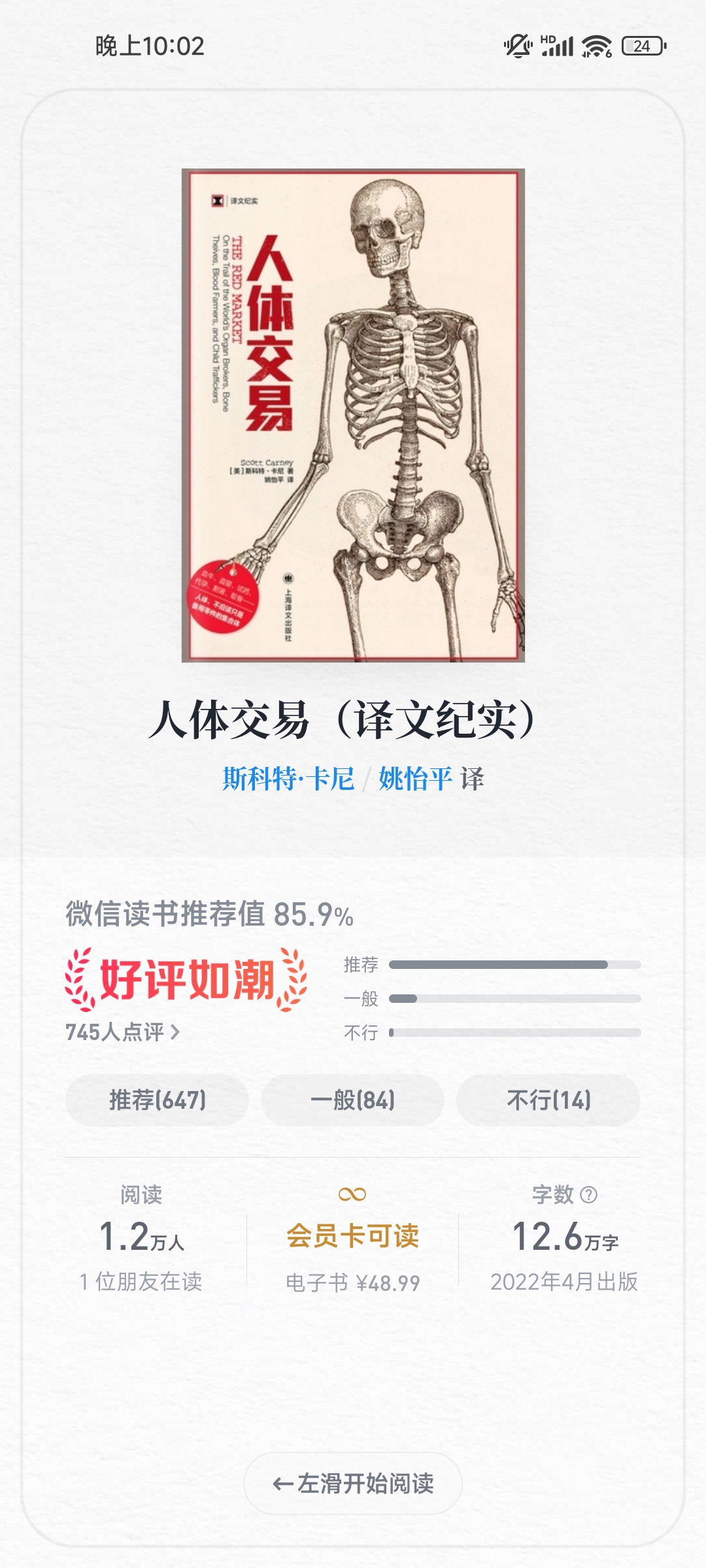706x1568 pixels.
Task: Open author 斯科特·卡尼 link
Action: click(288, 779)
